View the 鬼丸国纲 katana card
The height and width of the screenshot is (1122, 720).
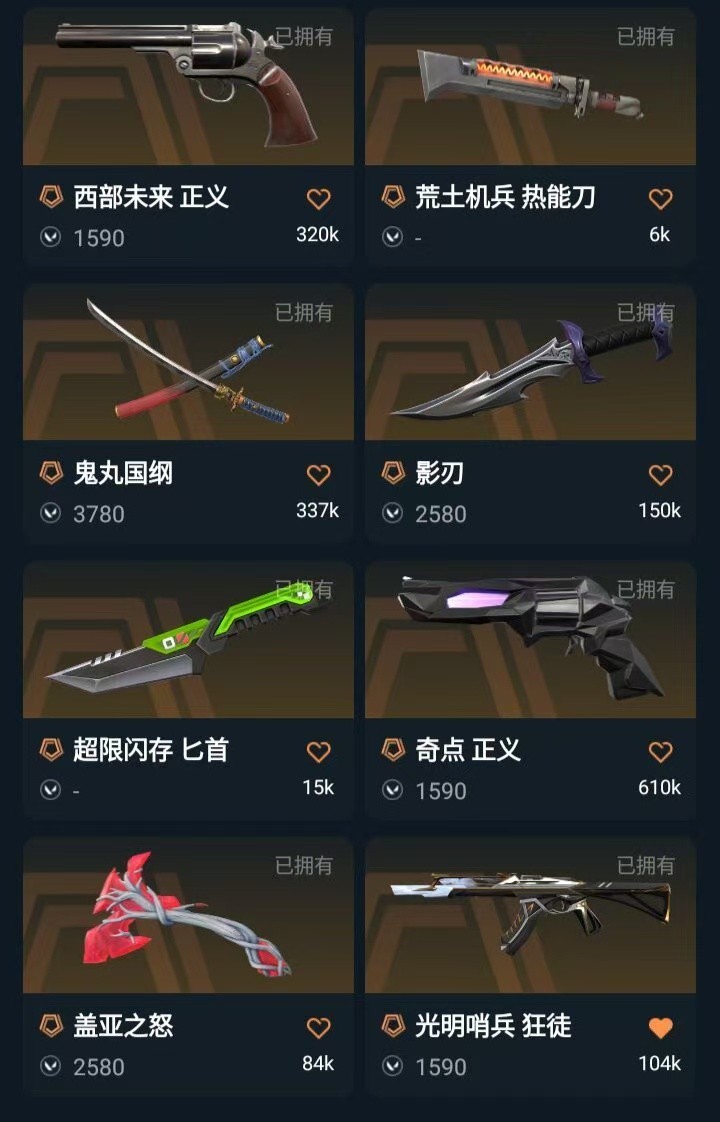(188, 365)
